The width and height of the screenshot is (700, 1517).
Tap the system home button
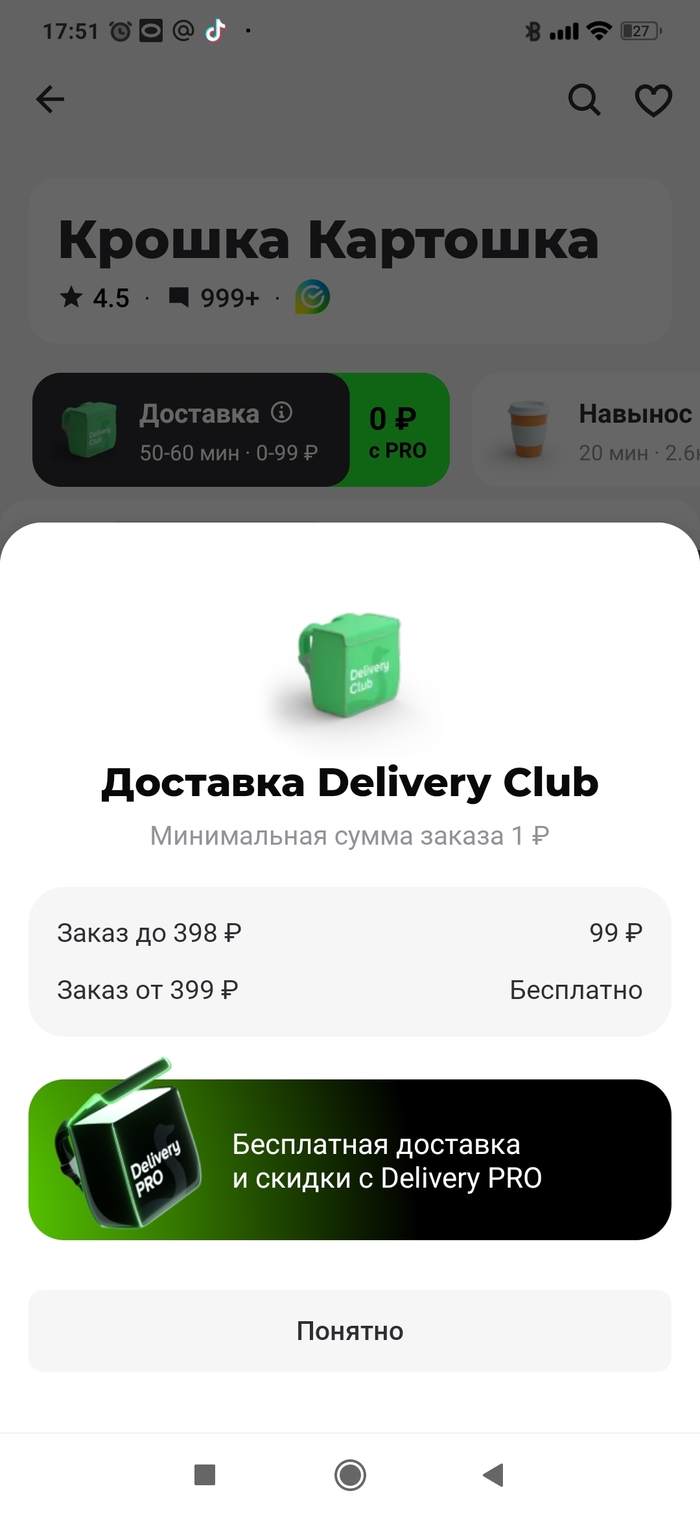350,1474
